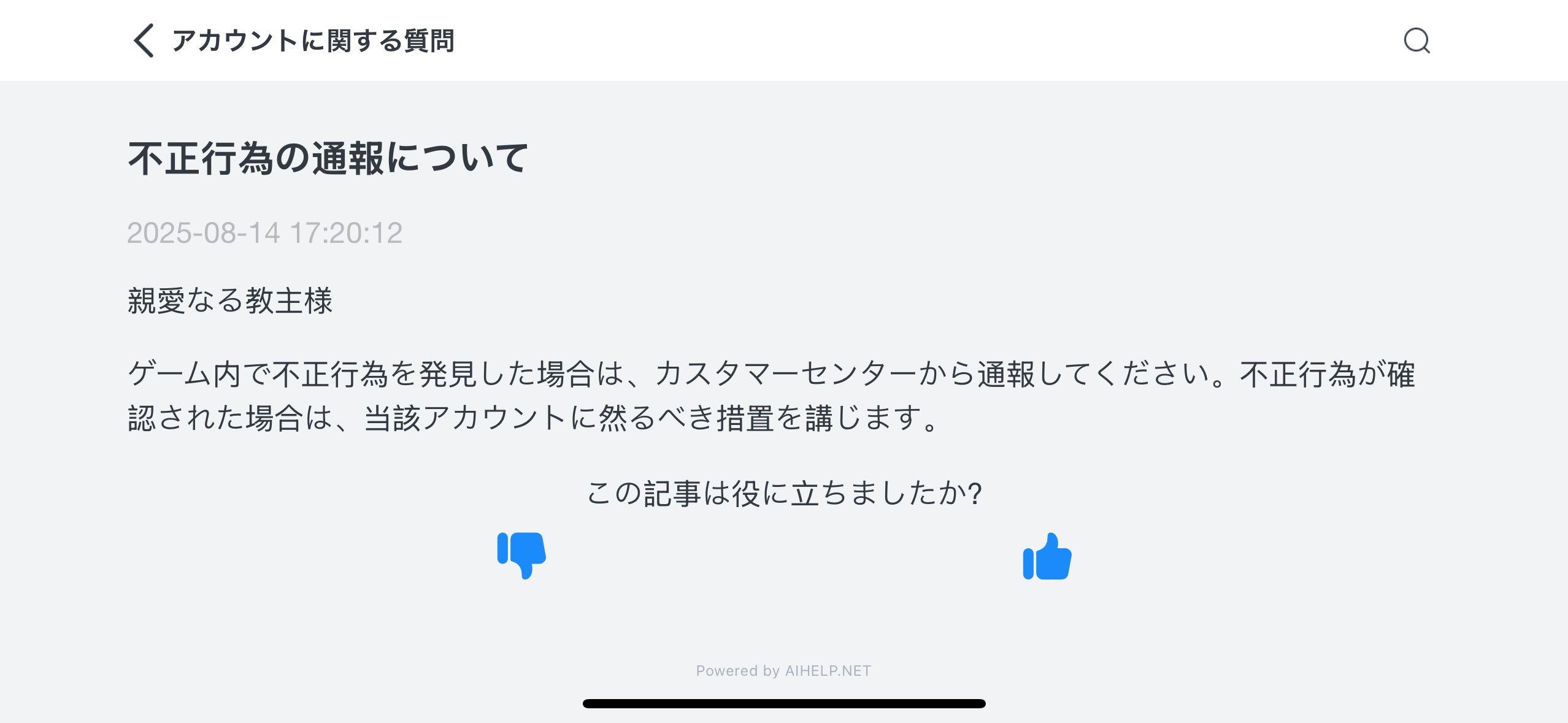Image resolution: width=1568 pixels, height=723 pixels.
Task: Rate the article with thumbs down
Action: 521,554
